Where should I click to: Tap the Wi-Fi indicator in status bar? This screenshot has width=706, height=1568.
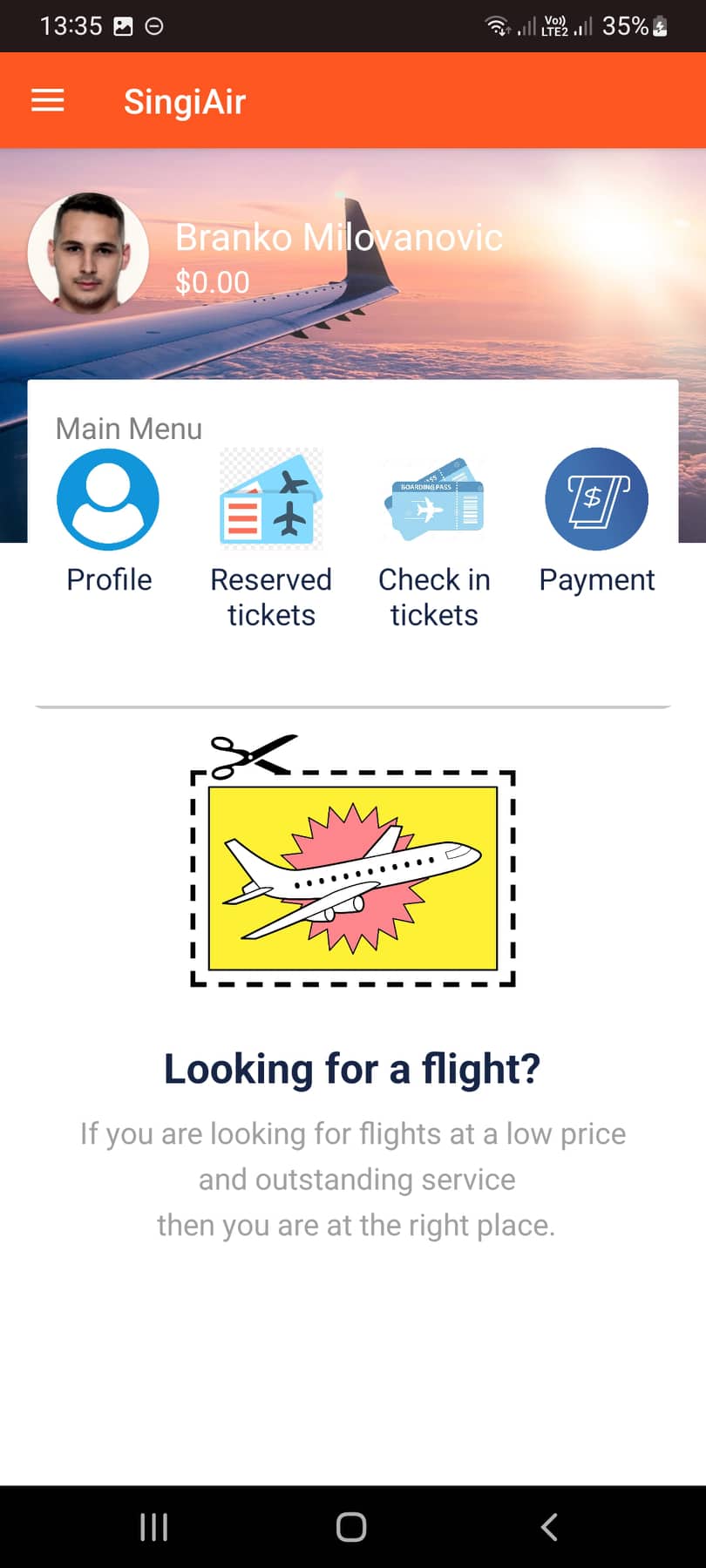click(497, 26)
